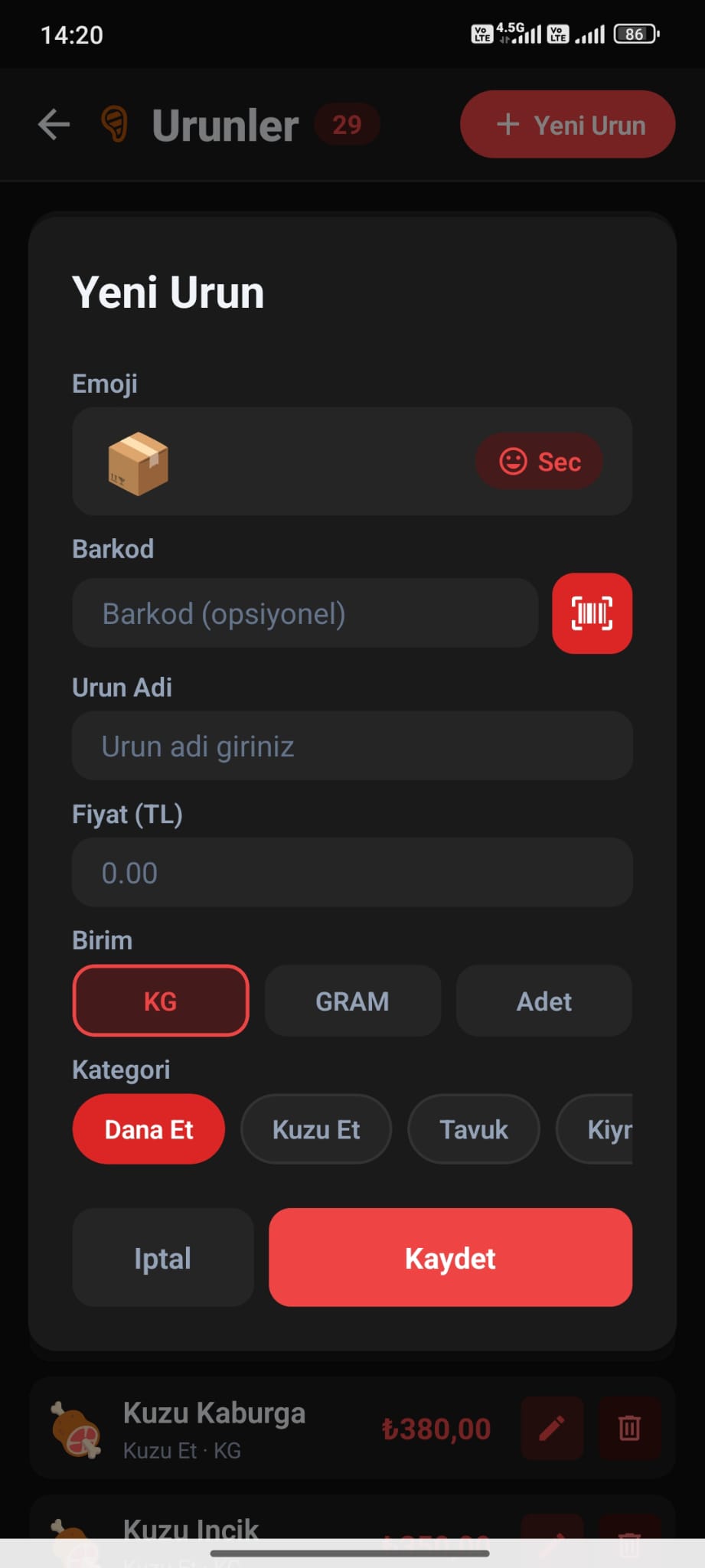Viewport: 705px width, 1568px height.
Task: Delete the Kuzu Kaburga product
Action: click(628, 1428)
